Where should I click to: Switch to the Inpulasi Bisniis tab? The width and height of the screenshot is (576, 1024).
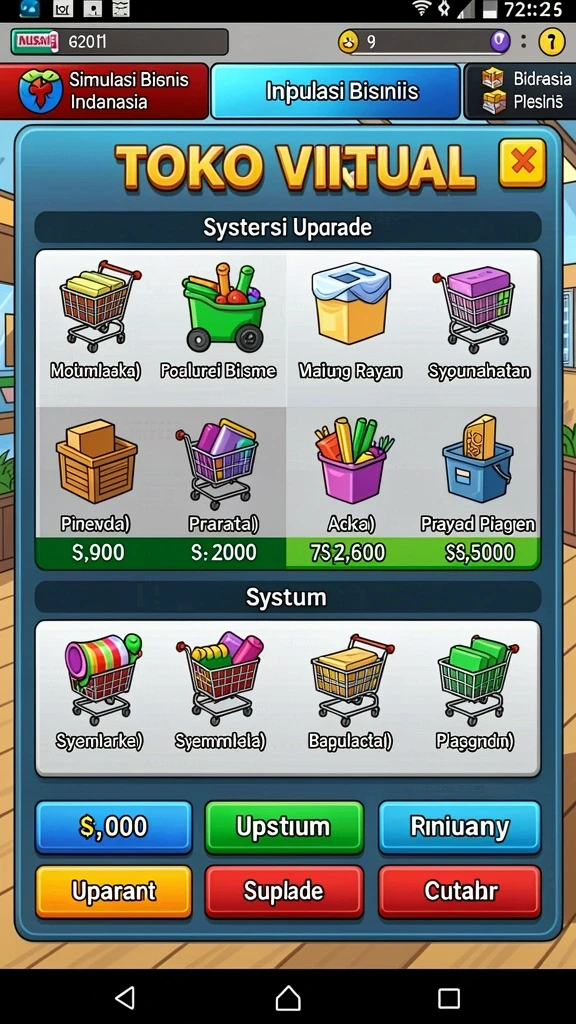[337, 91]
